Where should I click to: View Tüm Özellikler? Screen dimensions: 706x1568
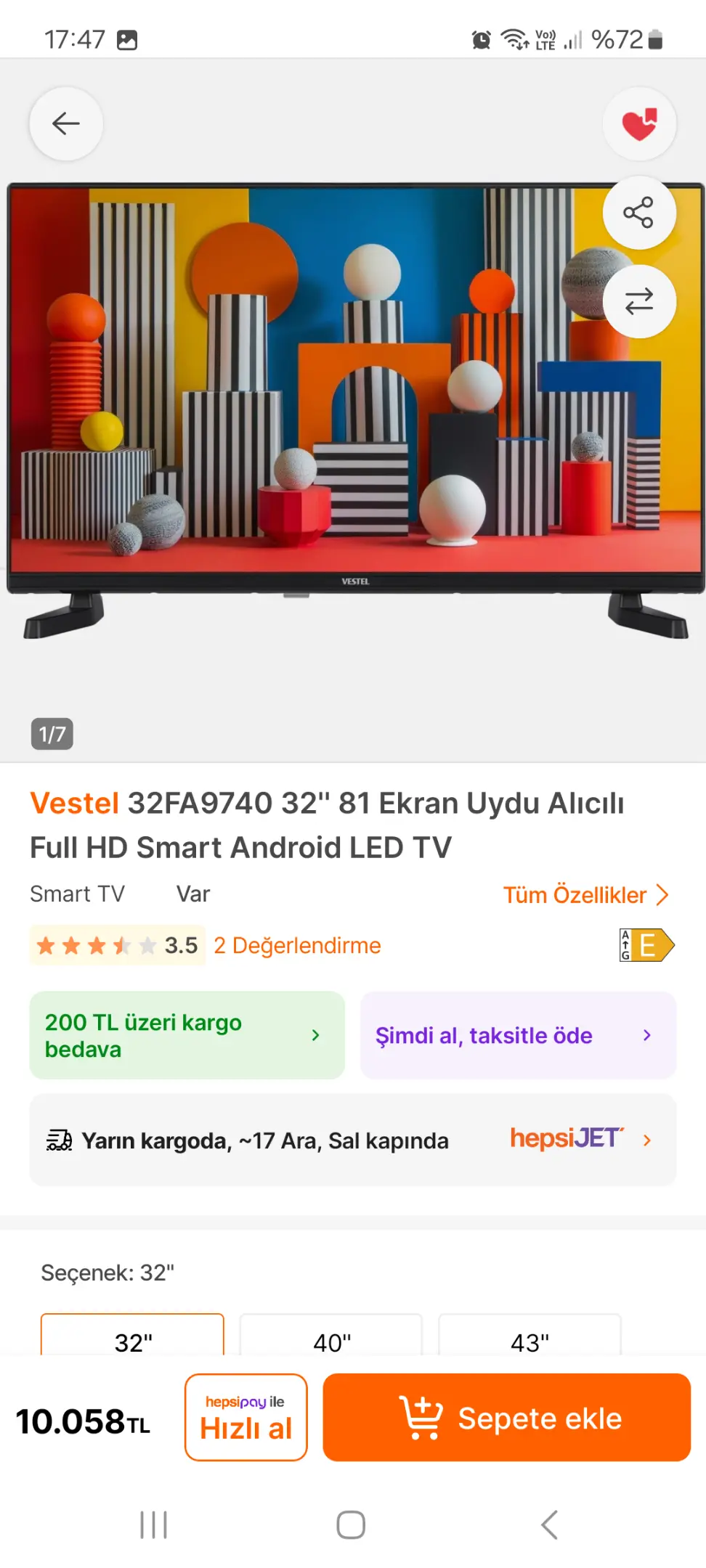tap(585, 894)
